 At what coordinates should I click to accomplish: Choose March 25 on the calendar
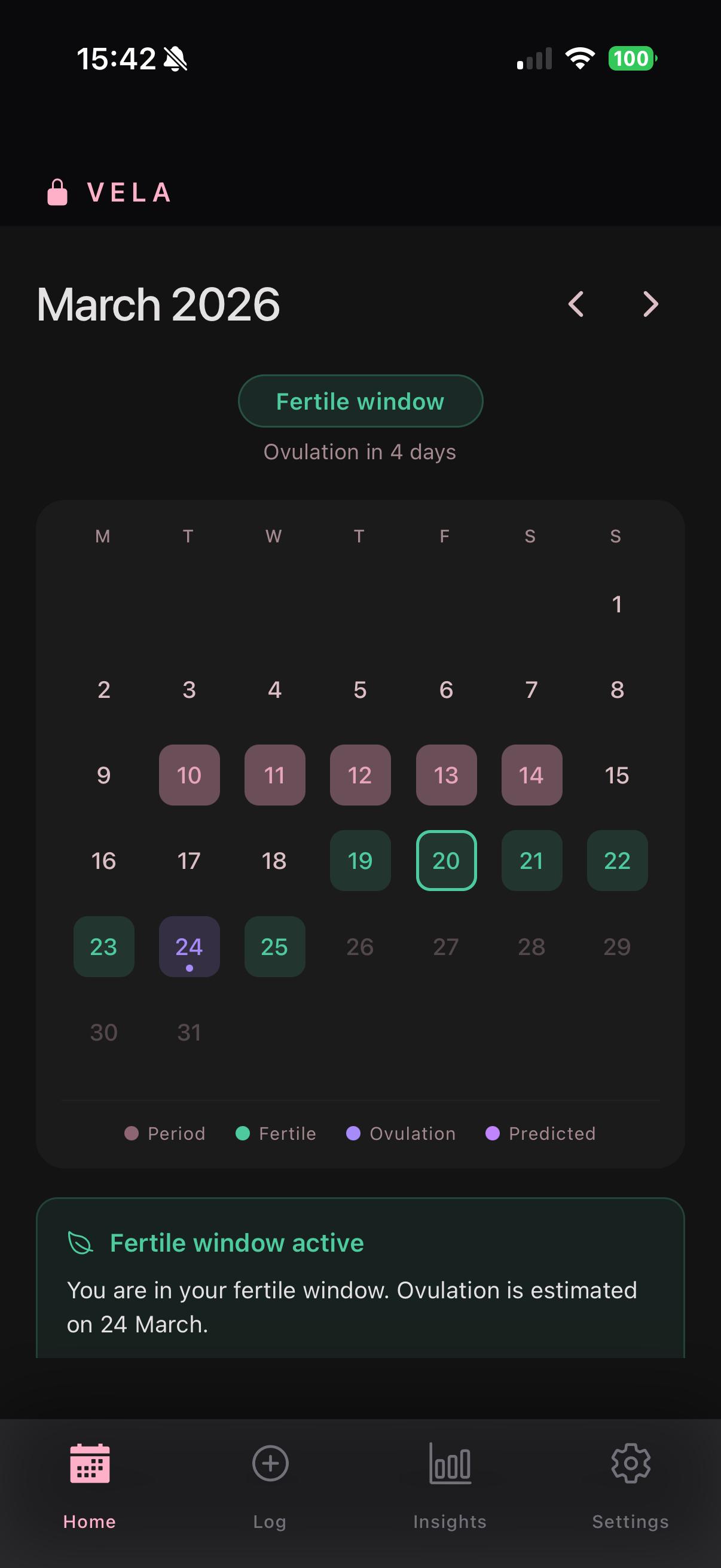click(x=274, y=946)
